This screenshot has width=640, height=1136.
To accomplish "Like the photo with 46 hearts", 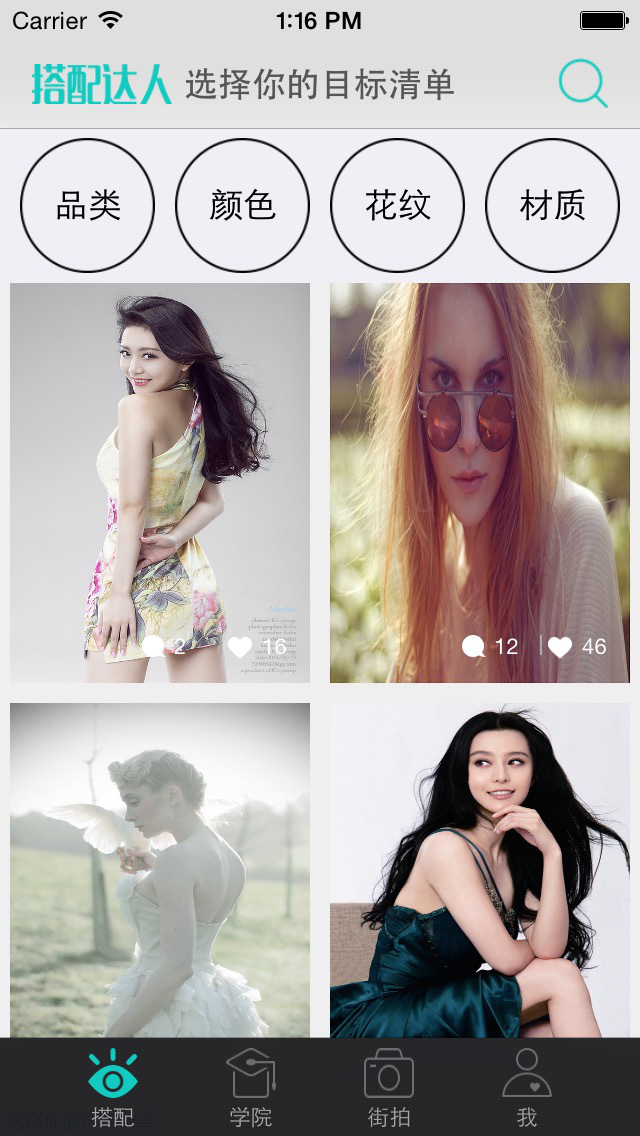I will click(x=561, y=647).
